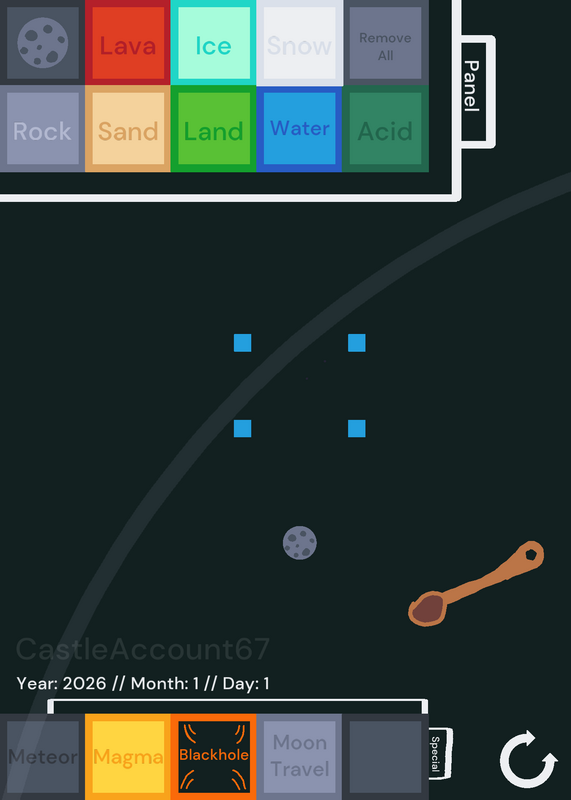This screenshot has width=571, height=800.
Task: Pick the Water material tile
Action: point(299,129)
